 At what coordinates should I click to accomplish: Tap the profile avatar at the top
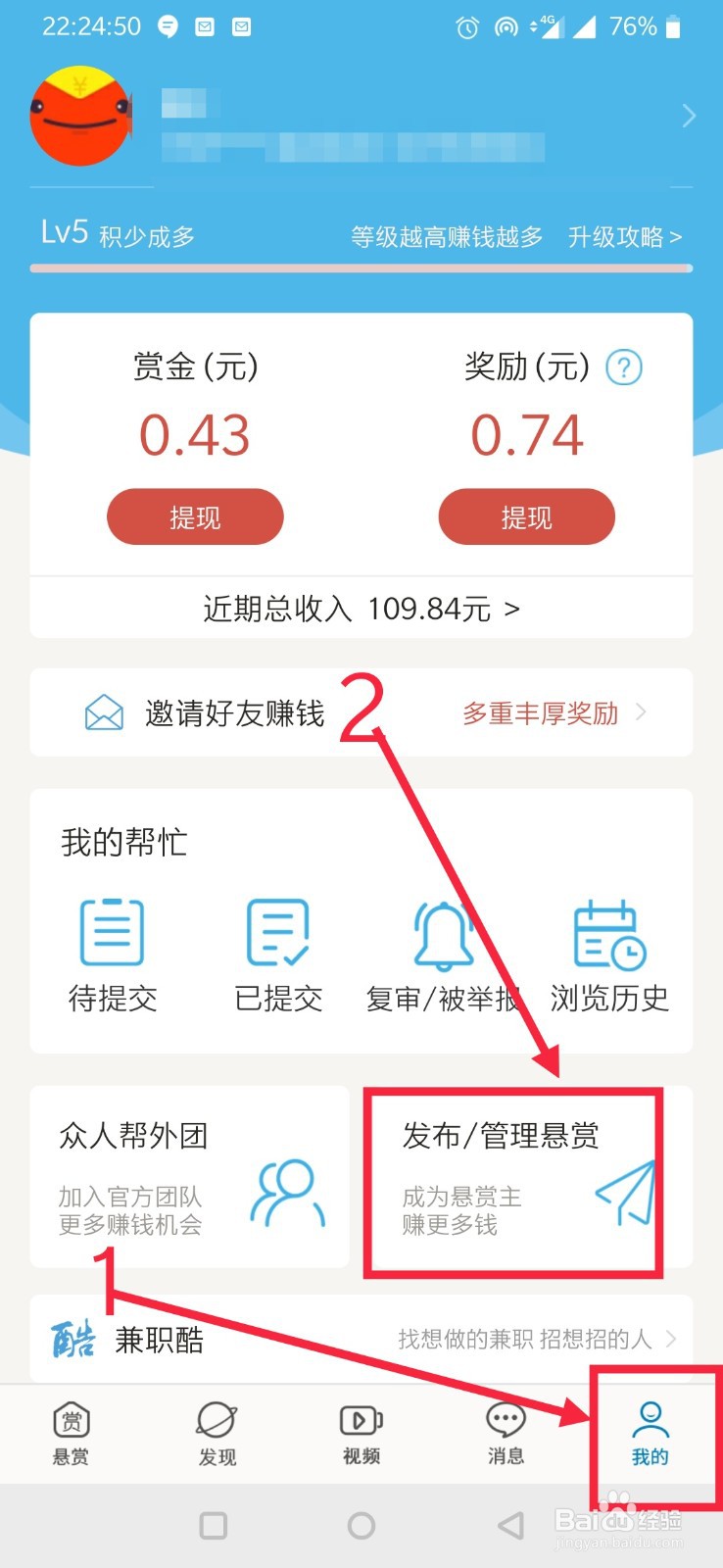81,115
